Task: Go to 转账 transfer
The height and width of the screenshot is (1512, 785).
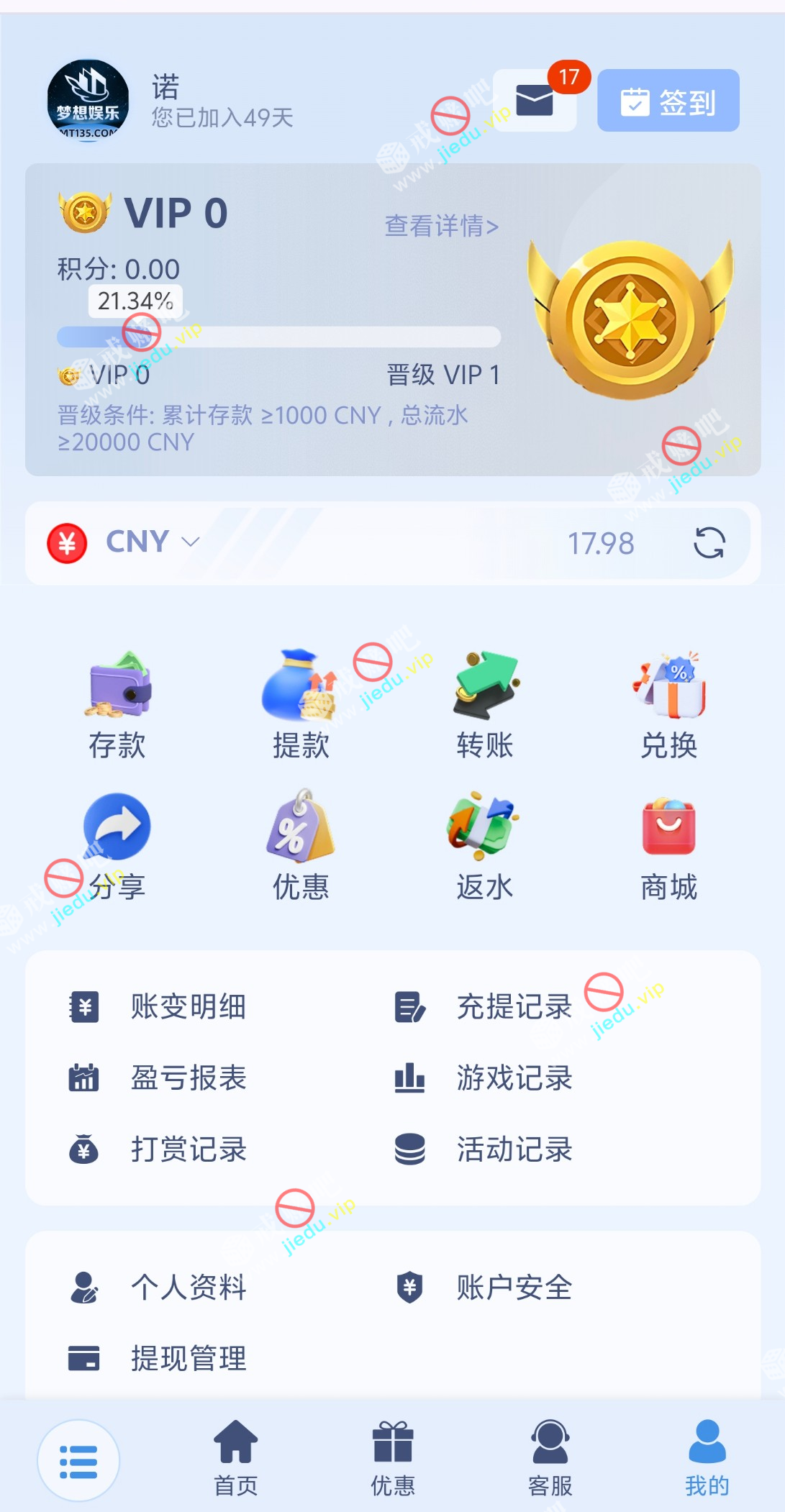Action: 485,705
